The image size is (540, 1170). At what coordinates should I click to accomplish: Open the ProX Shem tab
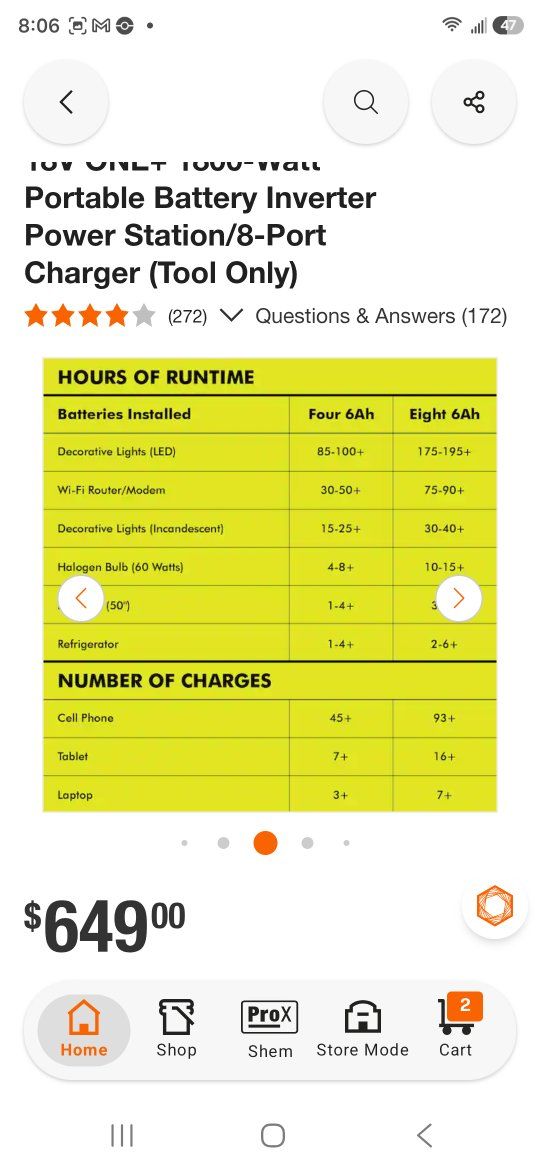[x=270, y=1030]
